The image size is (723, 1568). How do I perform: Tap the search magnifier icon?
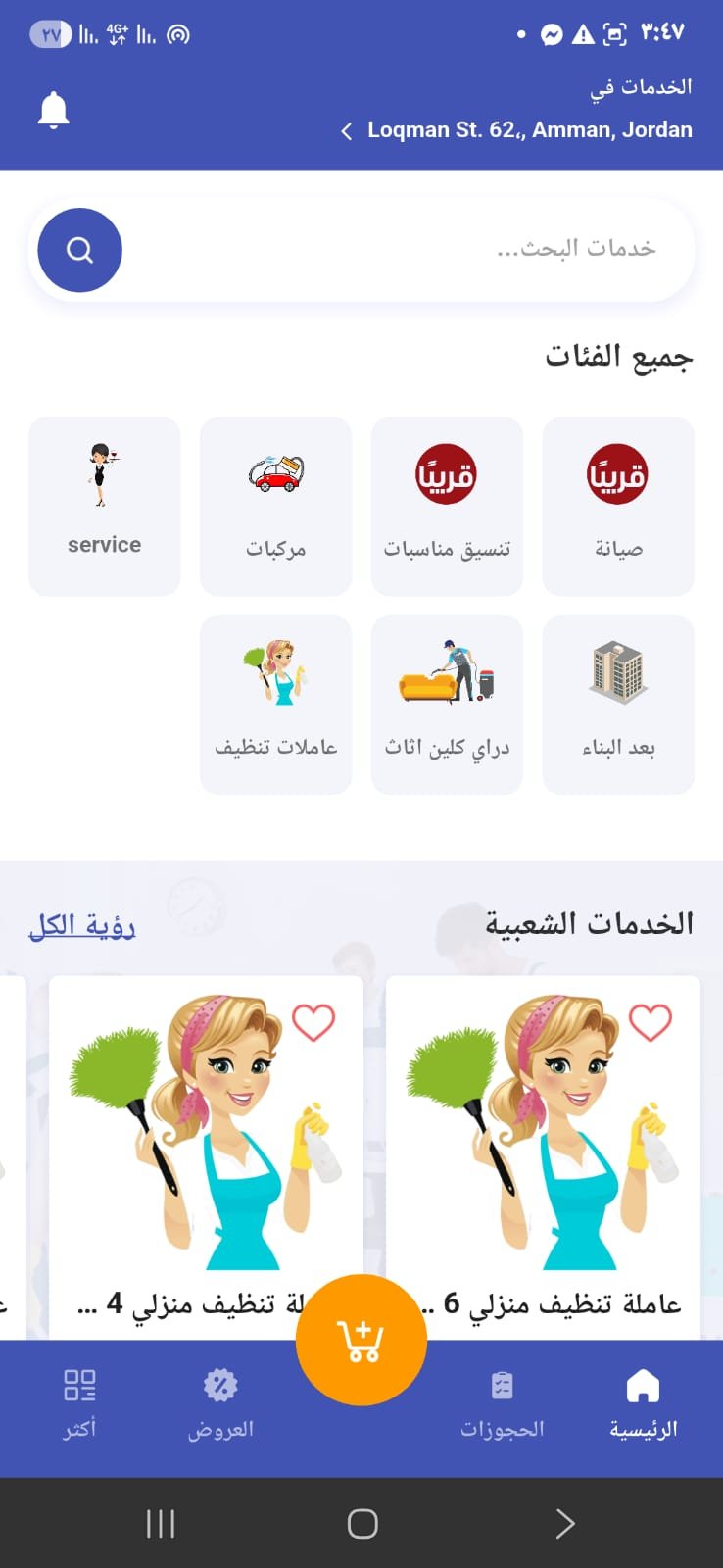(x=77, y=250)
